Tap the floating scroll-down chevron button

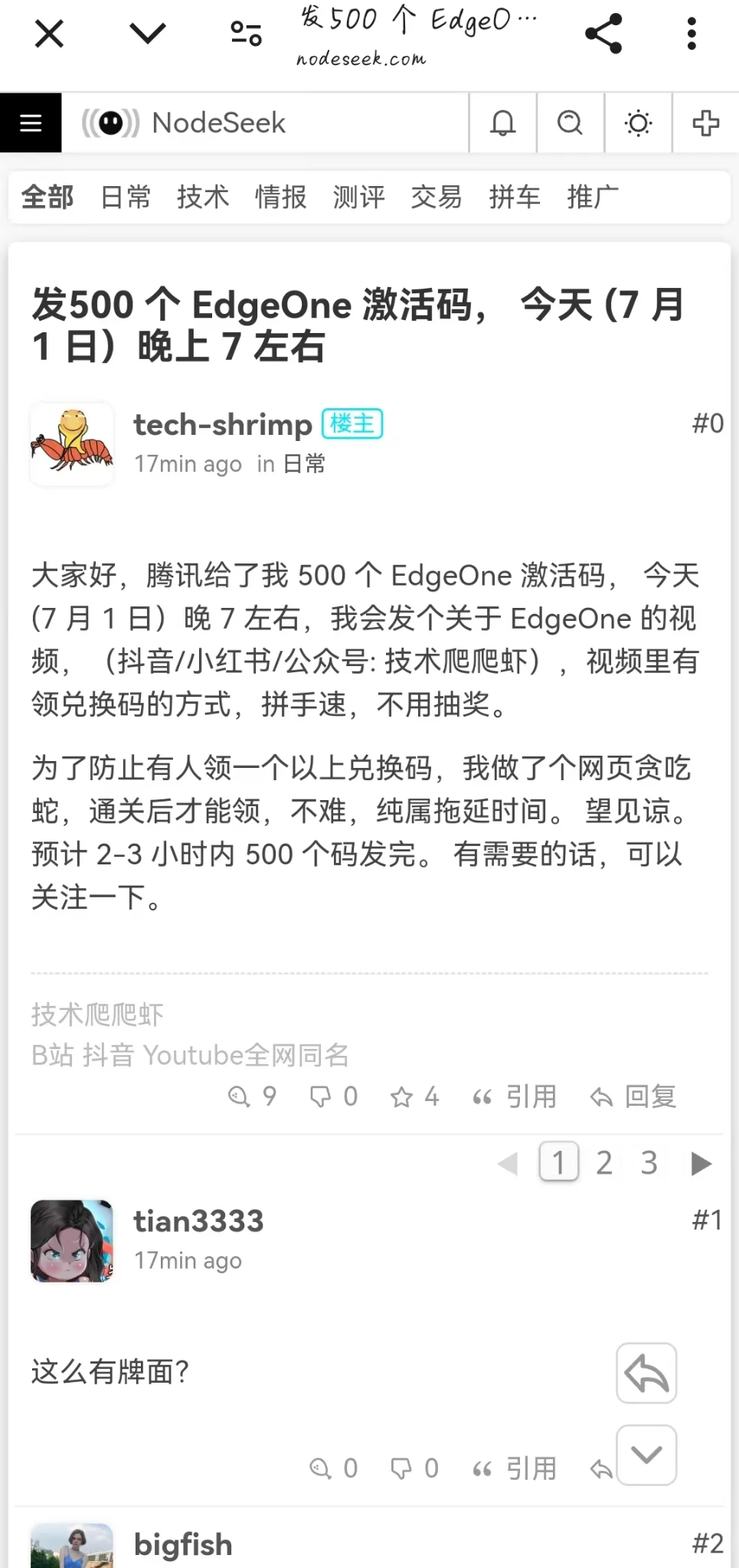click(646, 1455)
